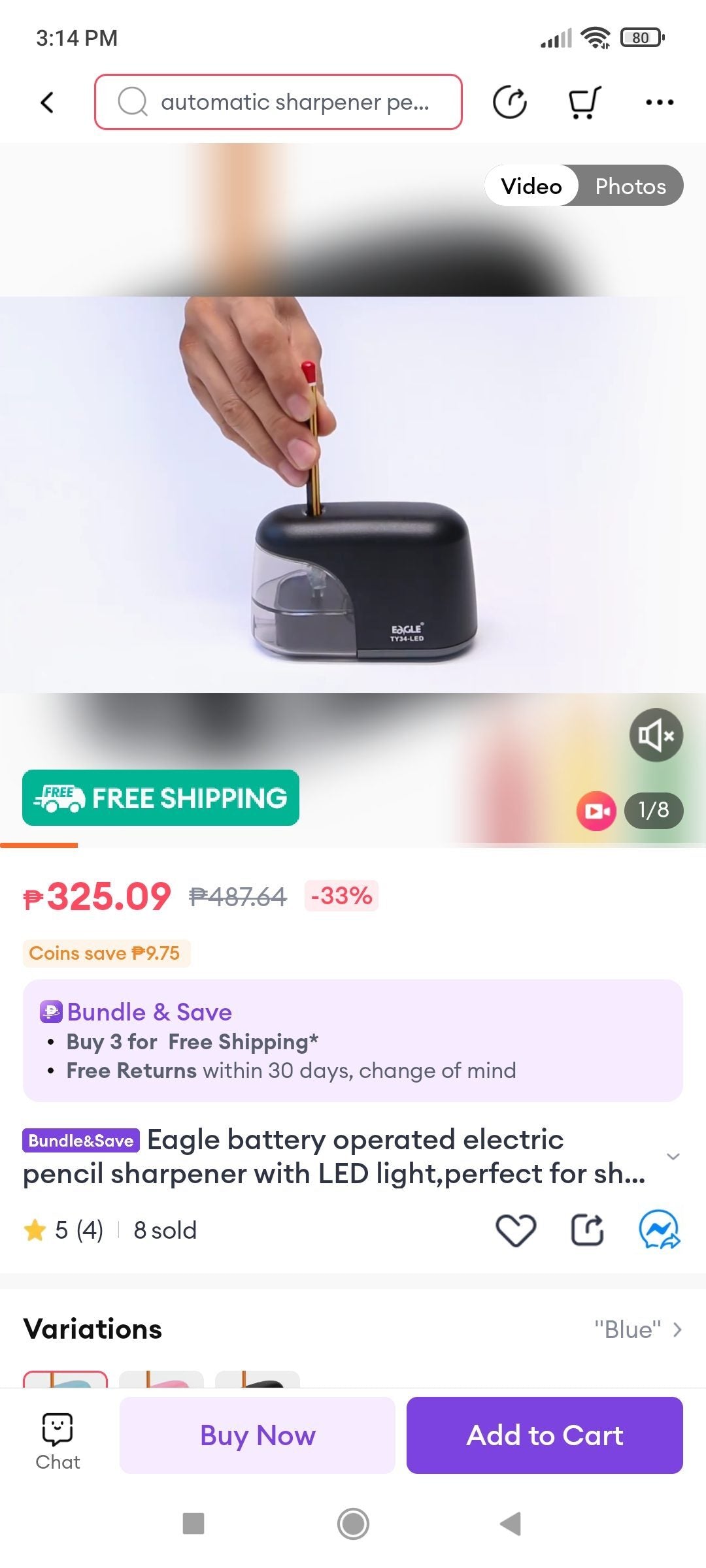Viewport: 706px width, 1568px height.
Task: Add the item to cart
Action: click(x=545, y=1435)
